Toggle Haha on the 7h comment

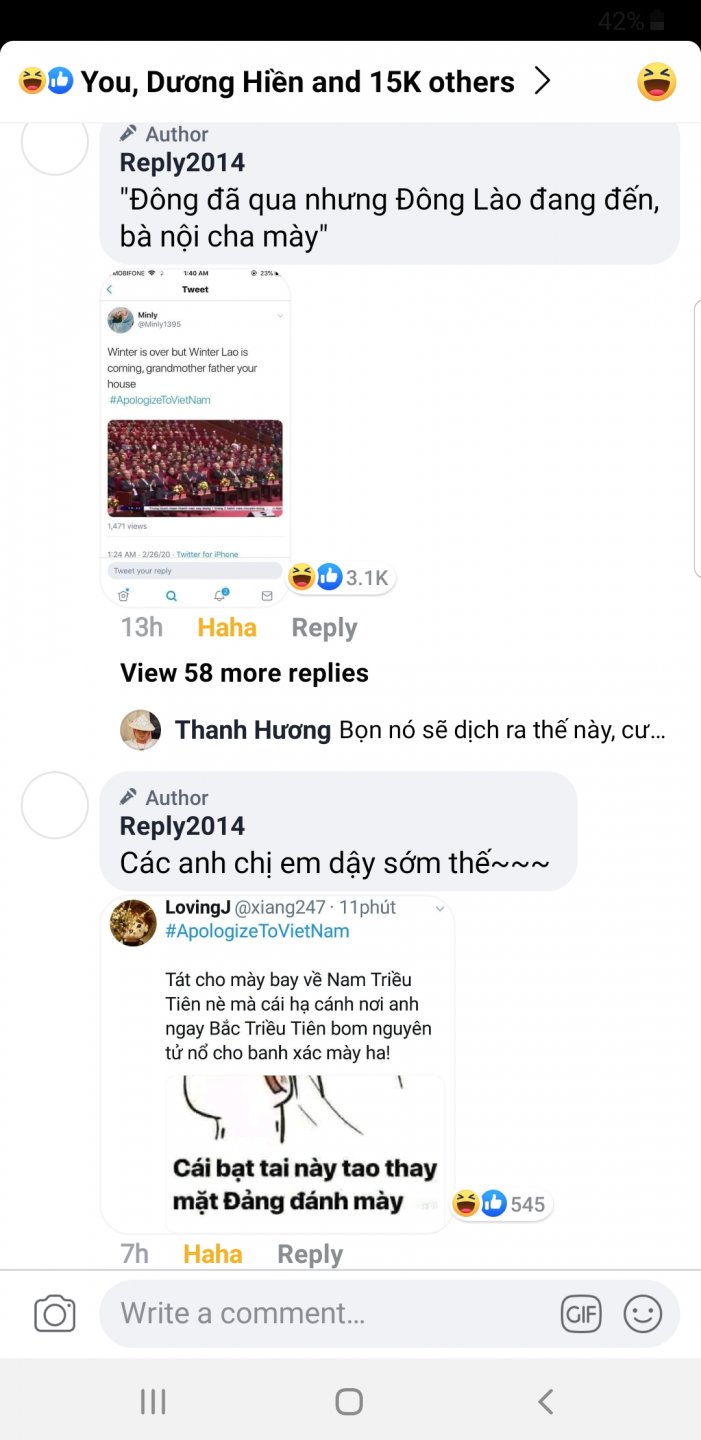click(213, 1254)
